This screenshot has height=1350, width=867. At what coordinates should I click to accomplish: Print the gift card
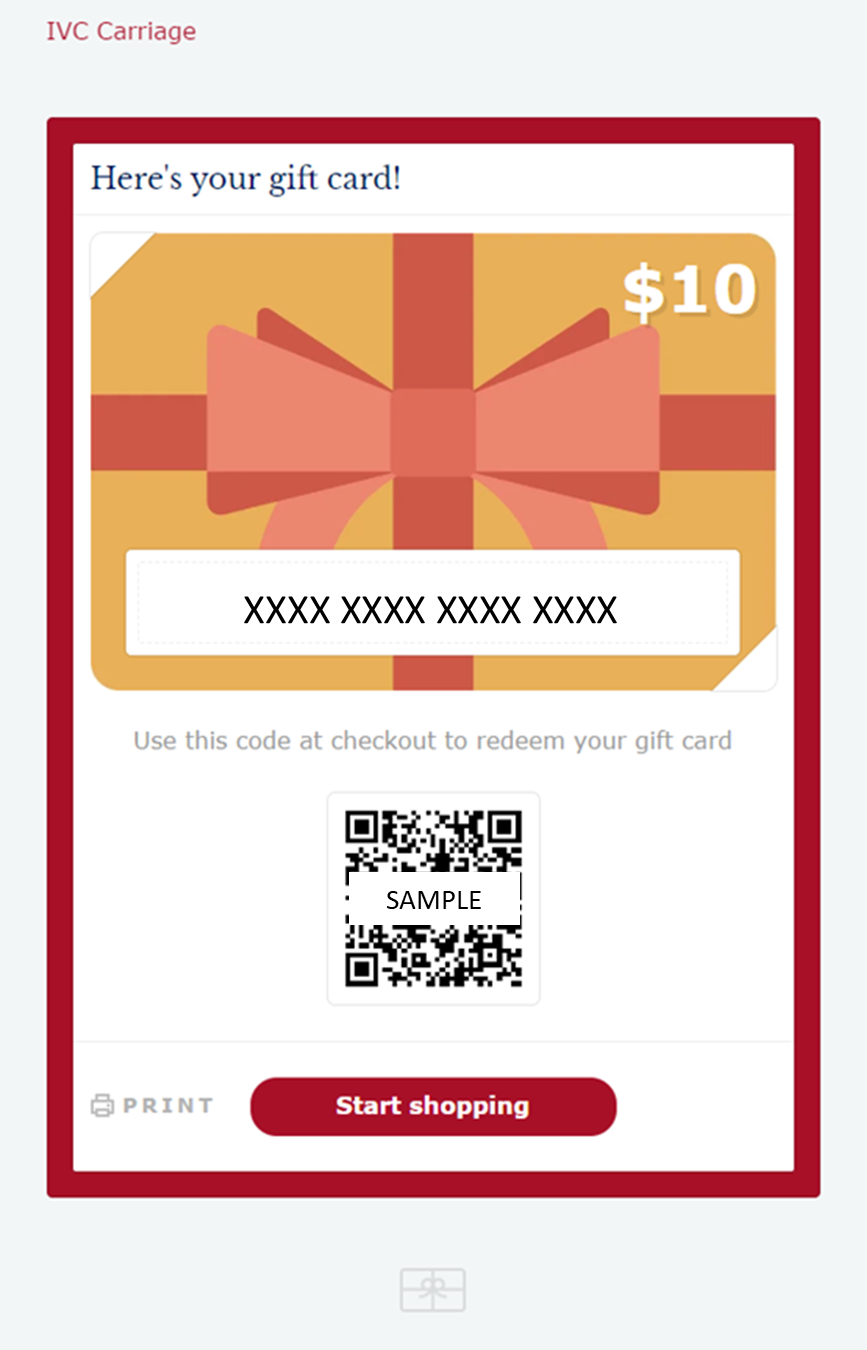(x=153, y=1105)
